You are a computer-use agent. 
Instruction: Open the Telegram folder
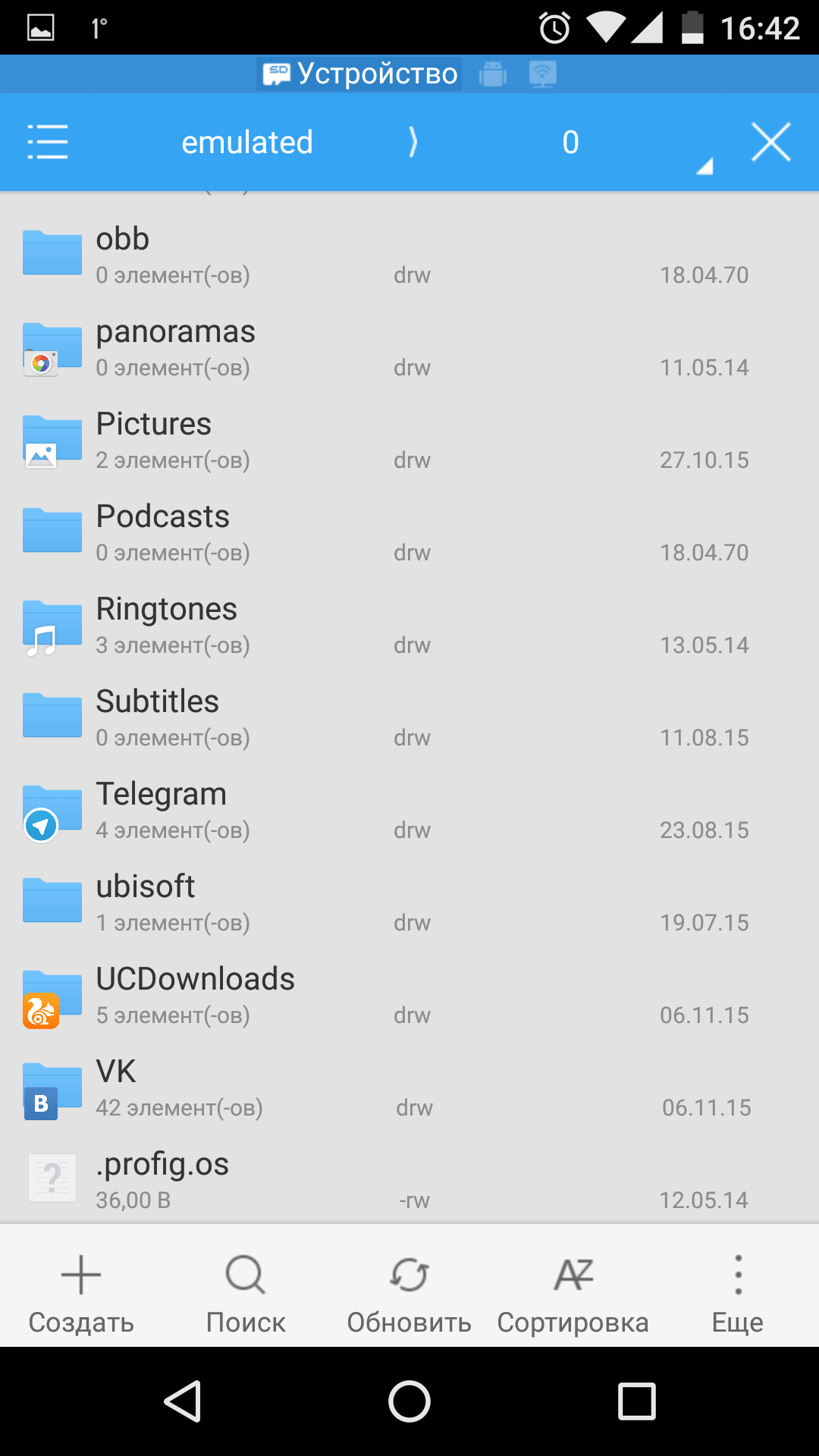point(409,811)
